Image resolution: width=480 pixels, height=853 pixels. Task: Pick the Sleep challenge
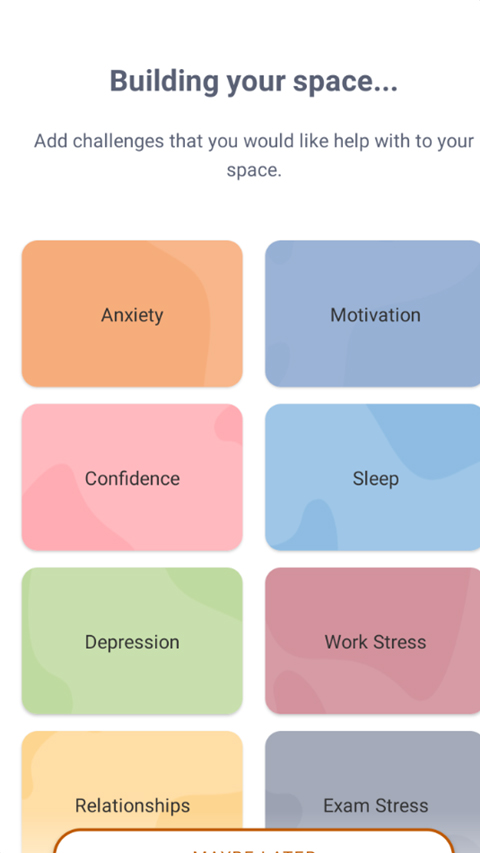[x=373, y=477]
